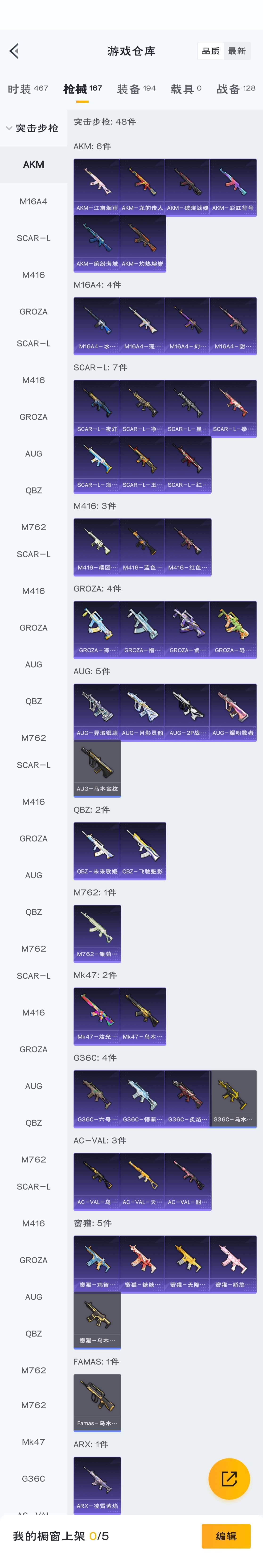
Task: View the AUG-乌木金纹 item
Action: click(97, 768)
